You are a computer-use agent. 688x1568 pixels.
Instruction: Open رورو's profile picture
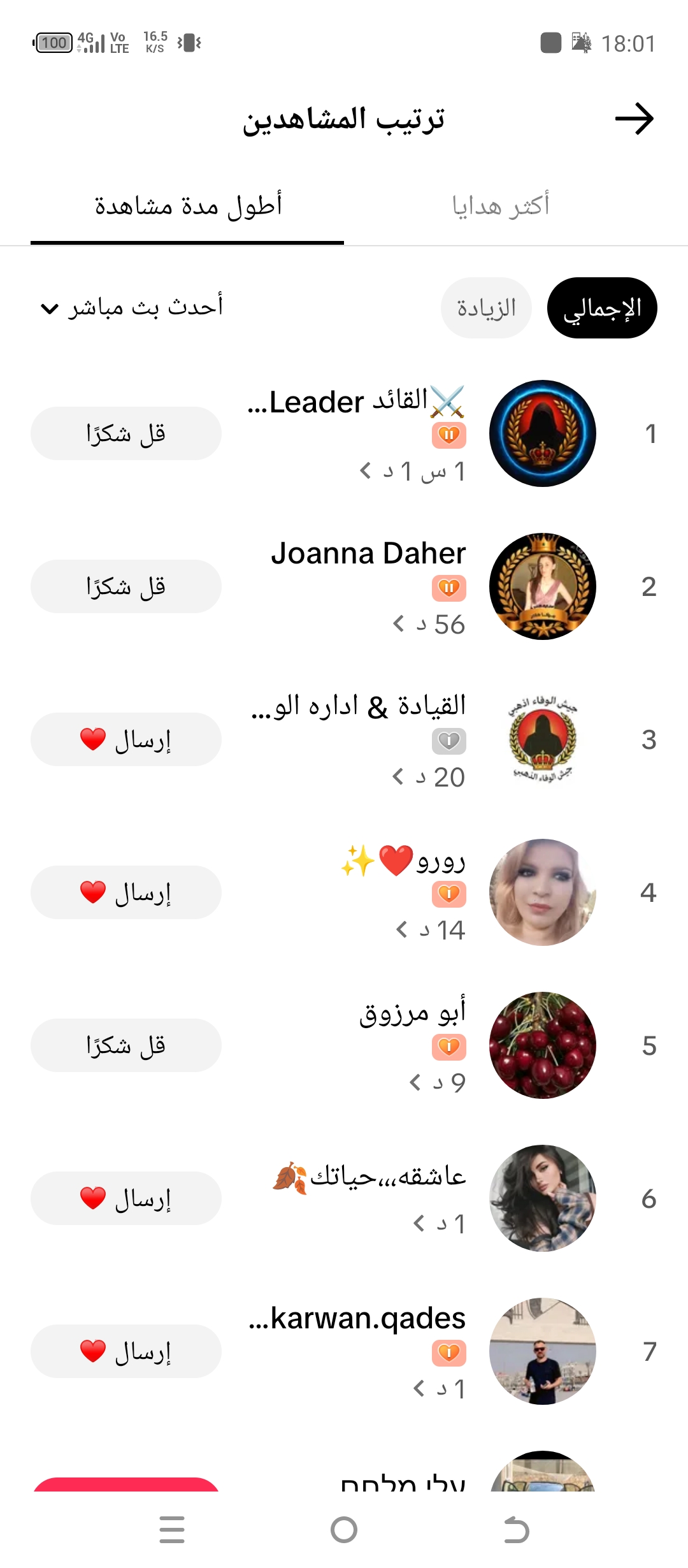click(x=543, y=892)
